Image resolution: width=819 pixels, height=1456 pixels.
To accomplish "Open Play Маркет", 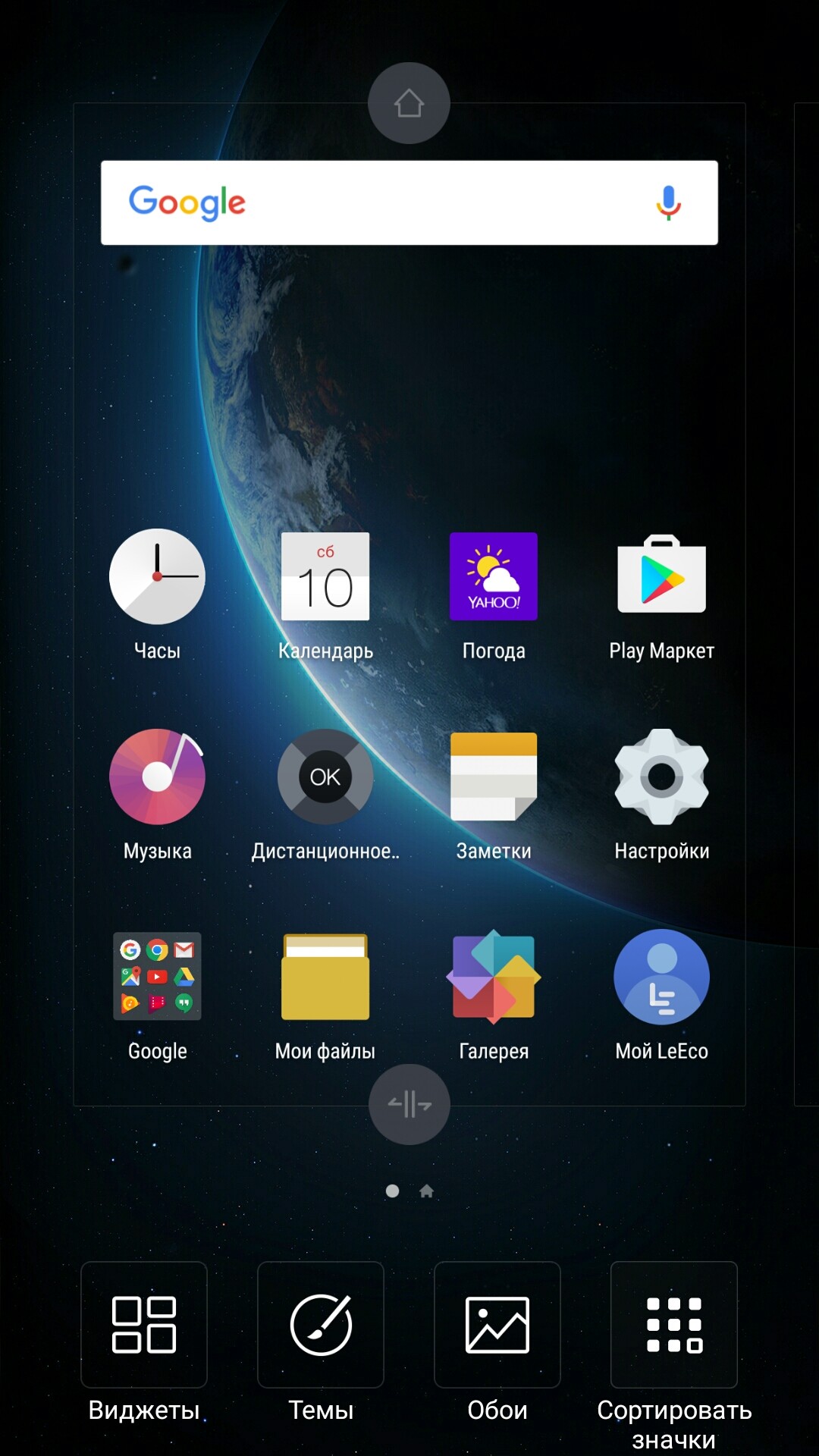I will tap(661, 577).
